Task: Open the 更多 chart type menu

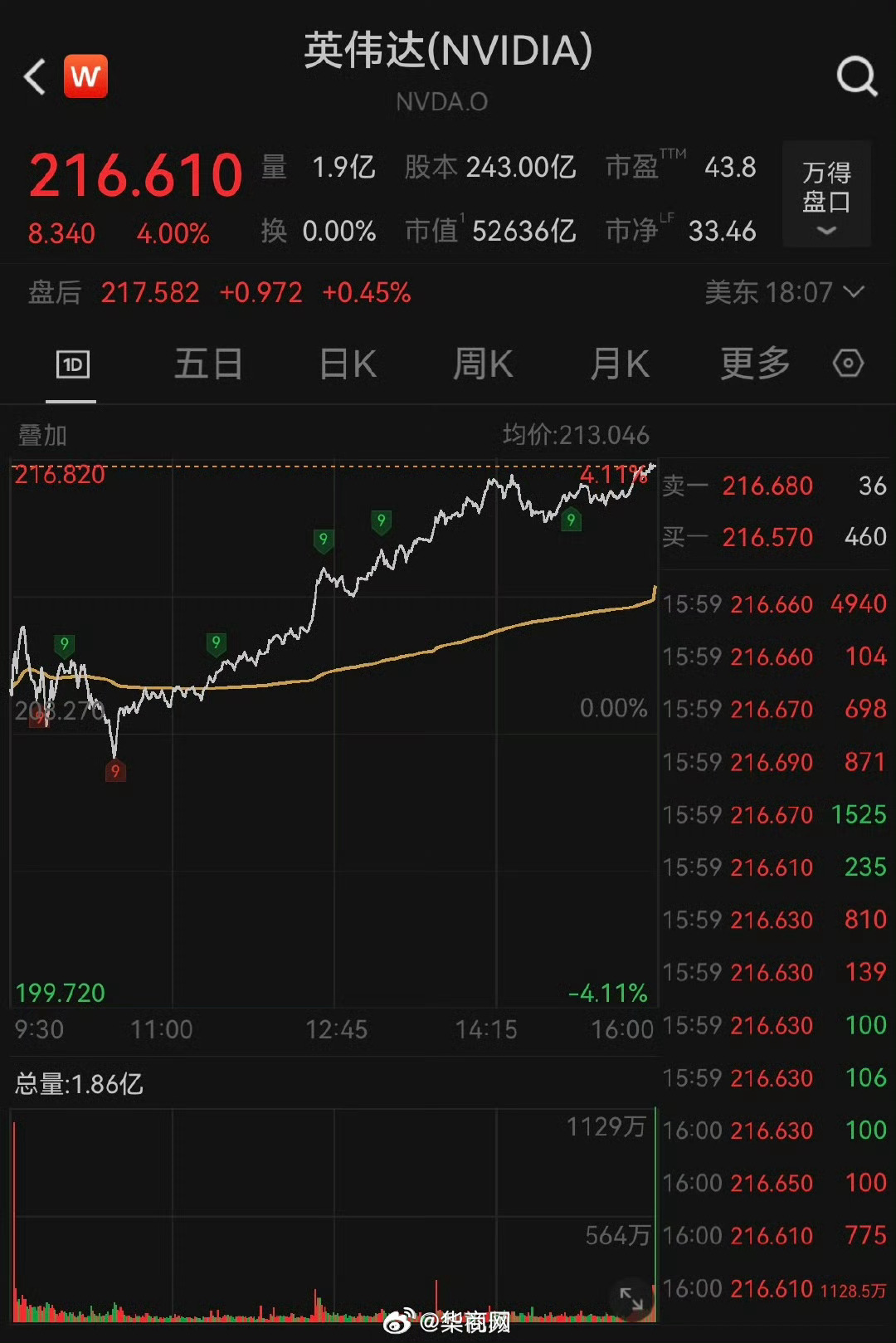Action: (x=752, y=363)
